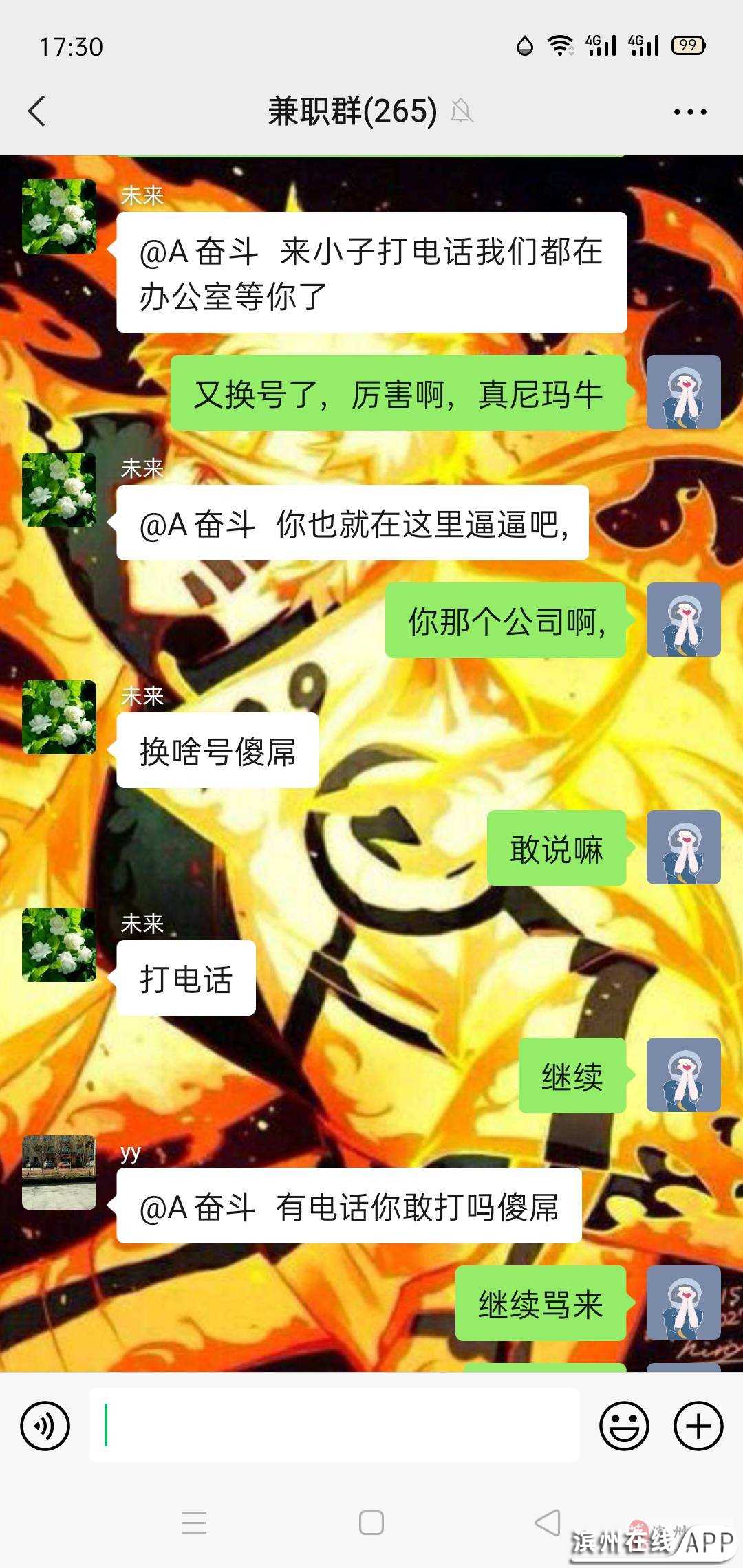Open yy's profile avatar

coord(59,1173)
